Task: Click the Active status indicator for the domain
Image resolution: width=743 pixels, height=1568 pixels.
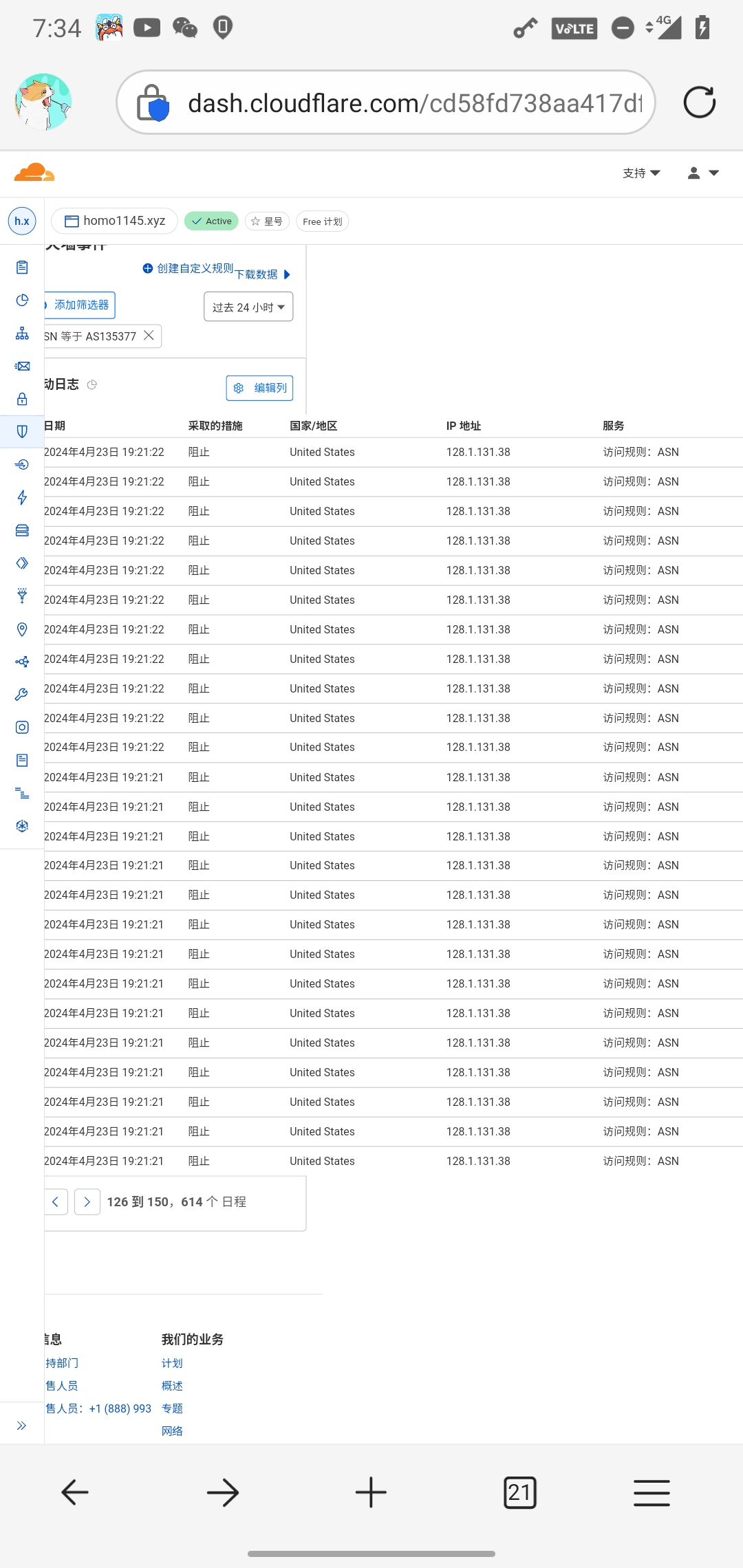Action: [x=211, y=221]
